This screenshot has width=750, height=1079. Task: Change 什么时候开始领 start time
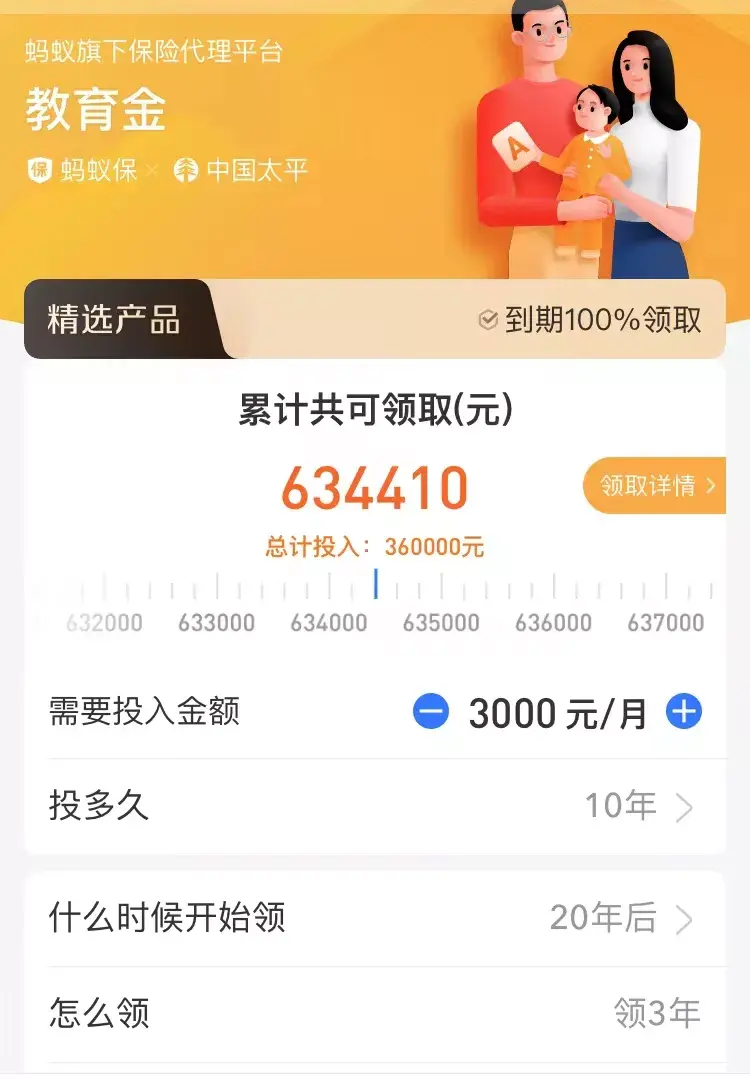[x=620, y=918]
